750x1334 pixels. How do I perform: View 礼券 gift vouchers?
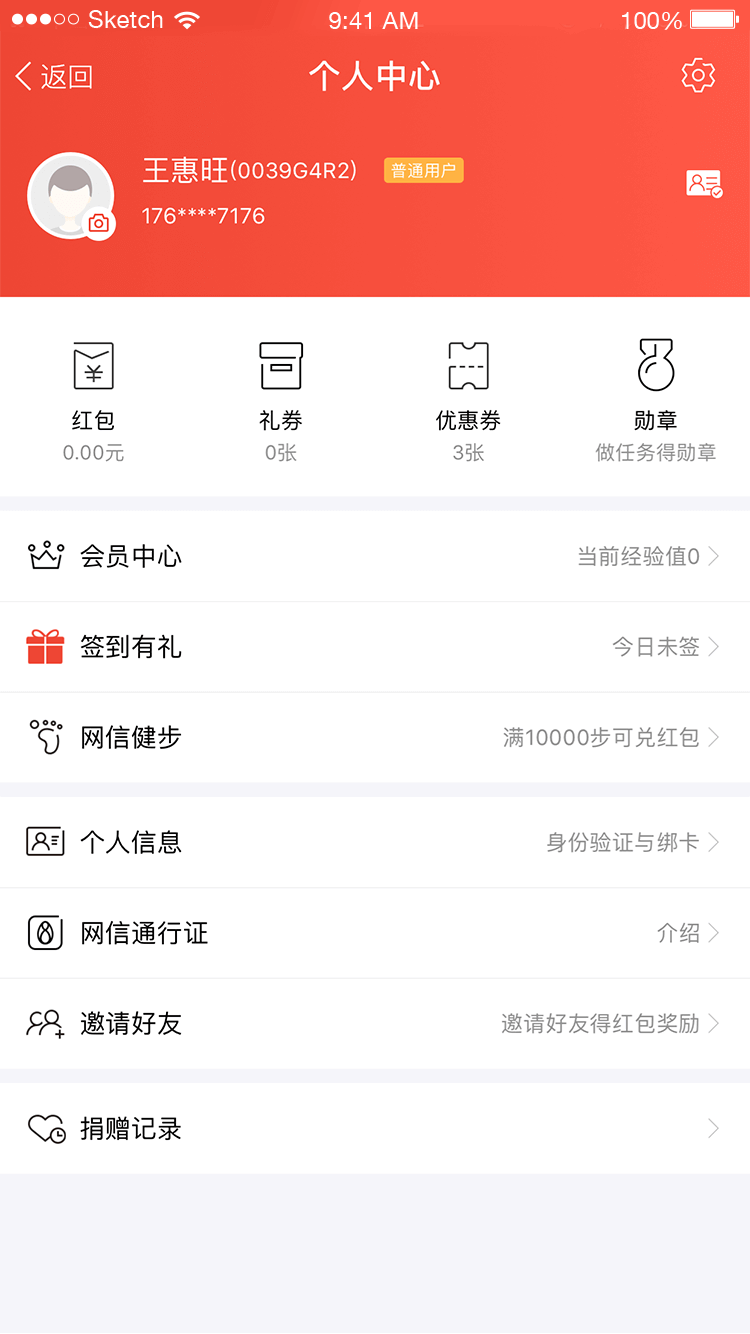point(281,400)
